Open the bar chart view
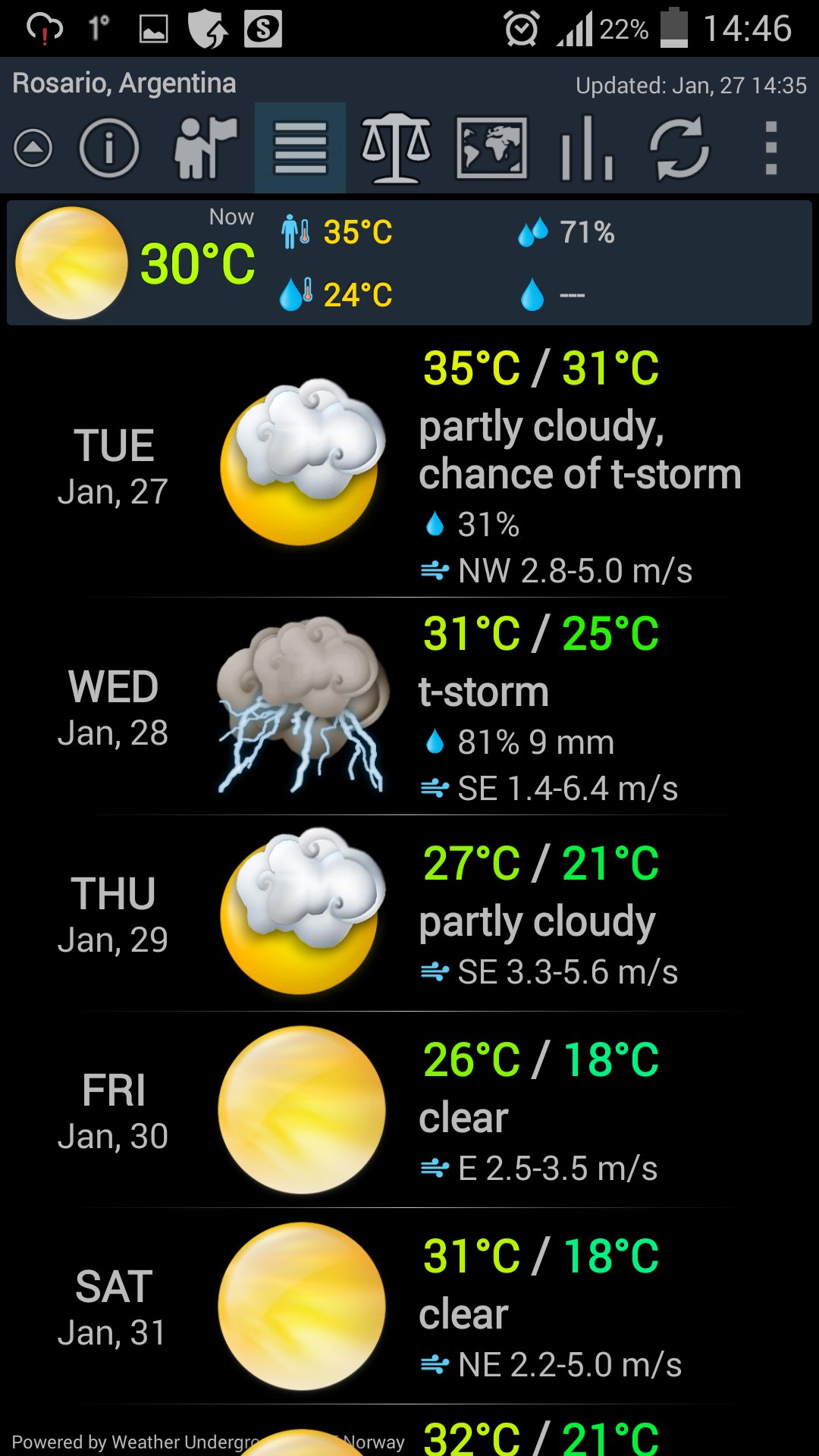 point(586,148)
